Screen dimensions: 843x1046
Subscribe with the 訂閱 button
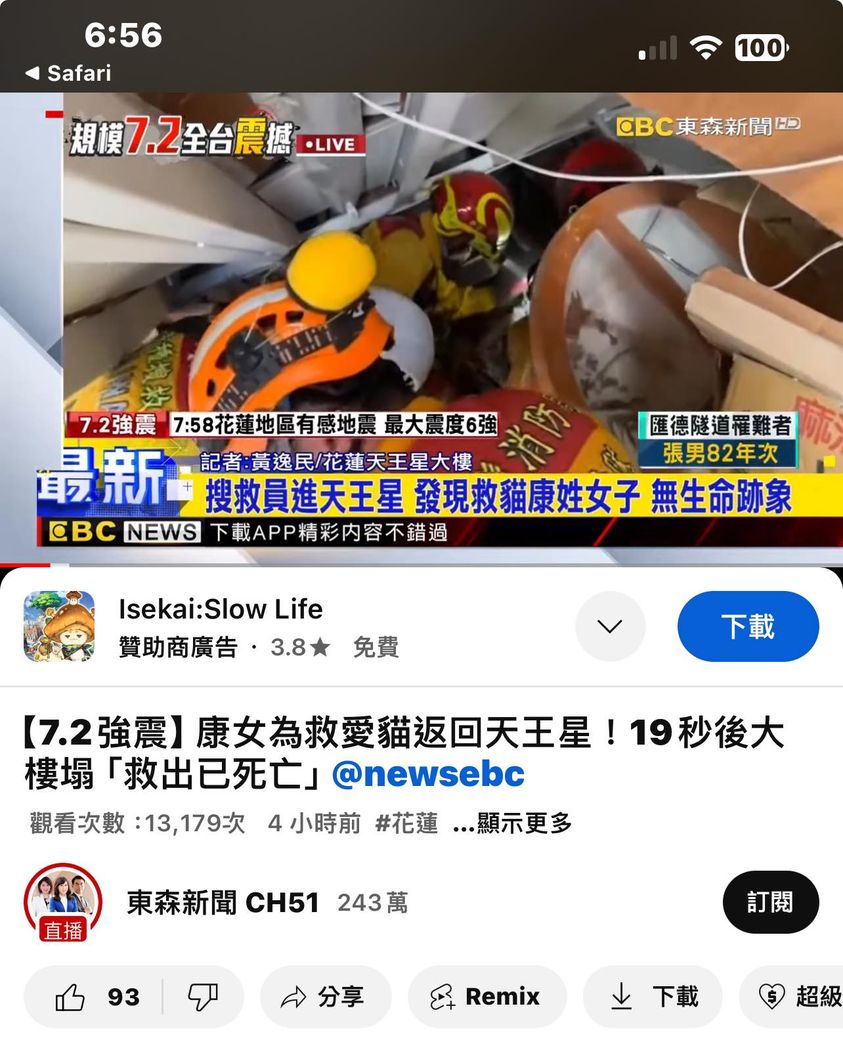(770, 902)
